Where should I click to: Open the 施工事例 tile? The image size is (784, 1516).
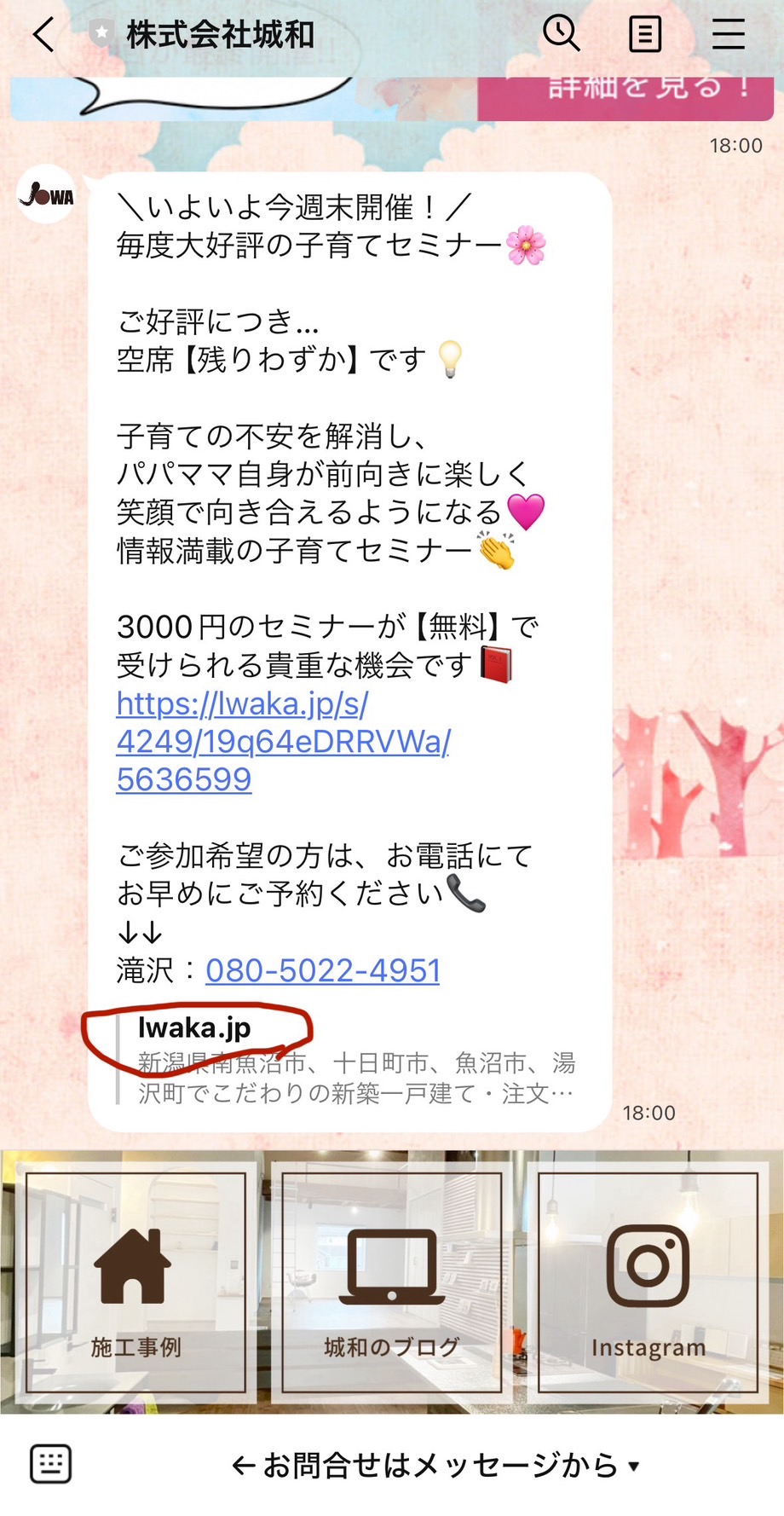pos(135,1282)
